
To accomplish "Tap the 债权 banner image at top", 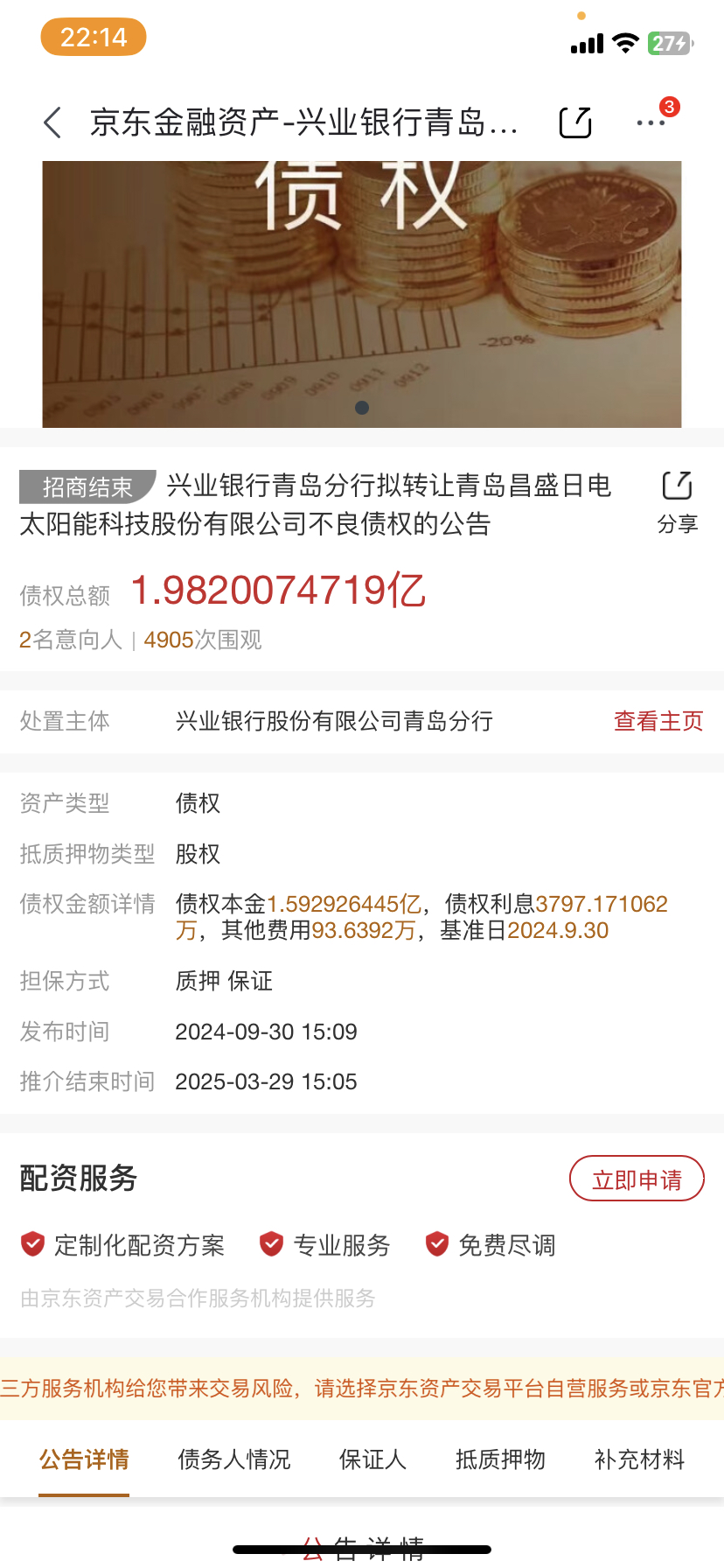I will tap(361, 289).
